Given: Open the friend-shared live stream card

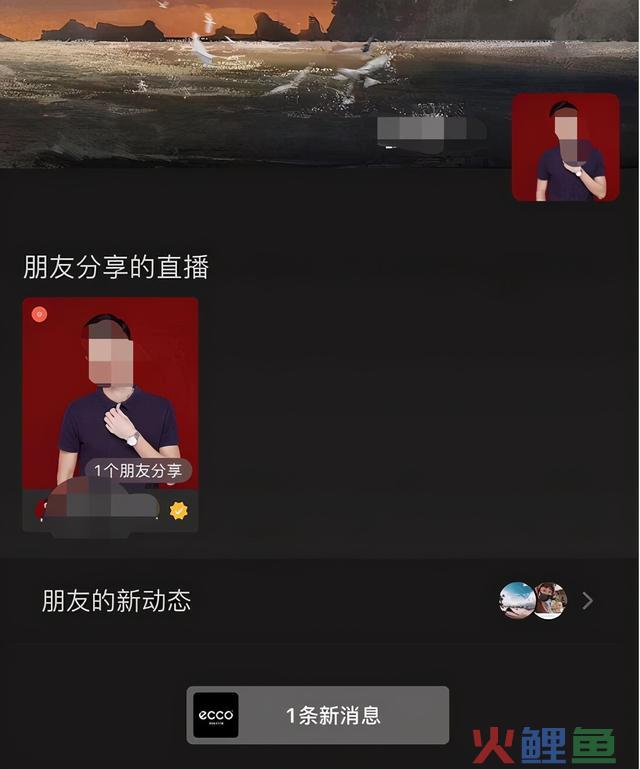Looking at the screenshot, I should 110,400.
